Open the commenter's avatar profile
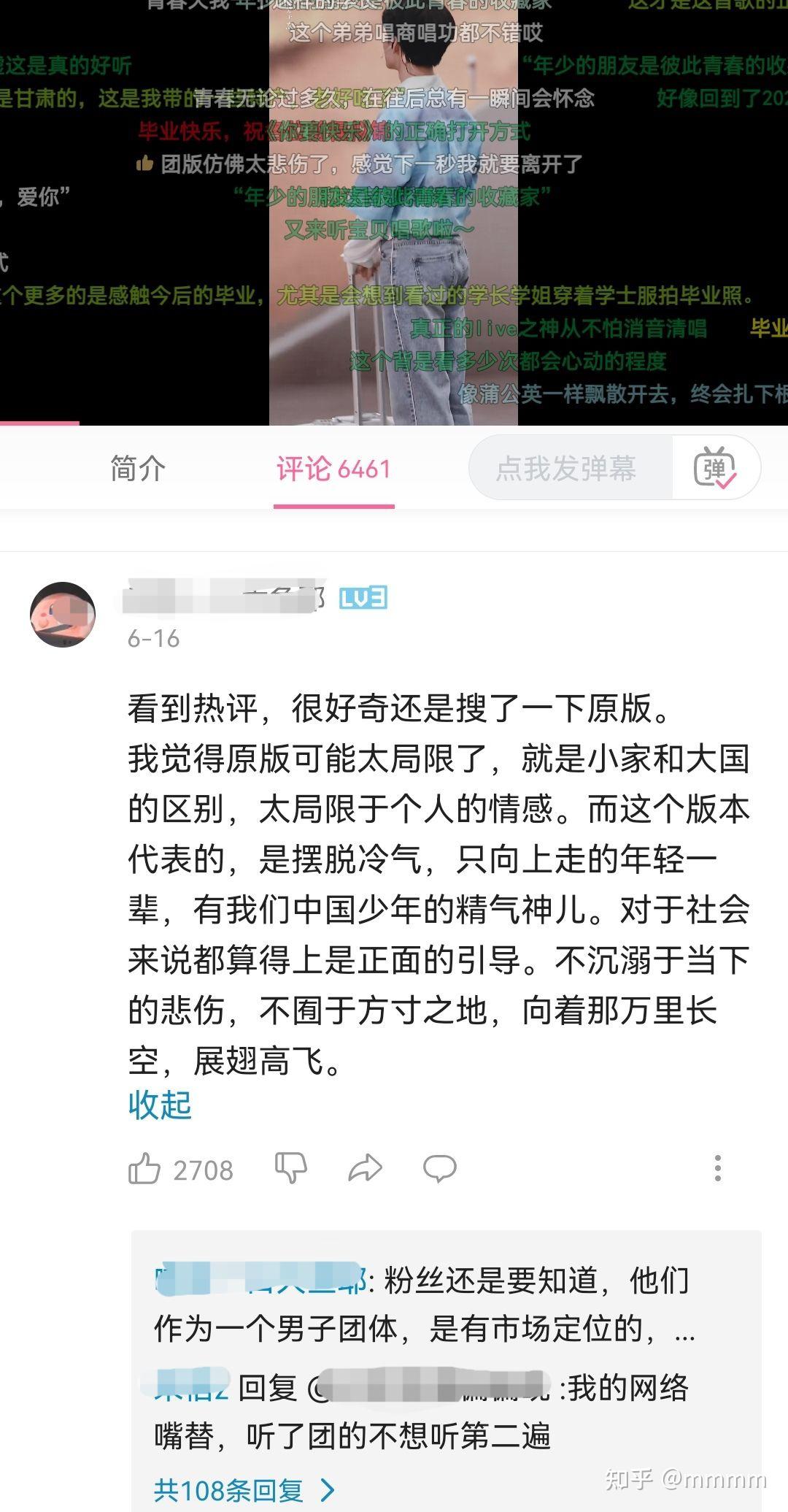788x1512 pixels. [x=63, y=614]
